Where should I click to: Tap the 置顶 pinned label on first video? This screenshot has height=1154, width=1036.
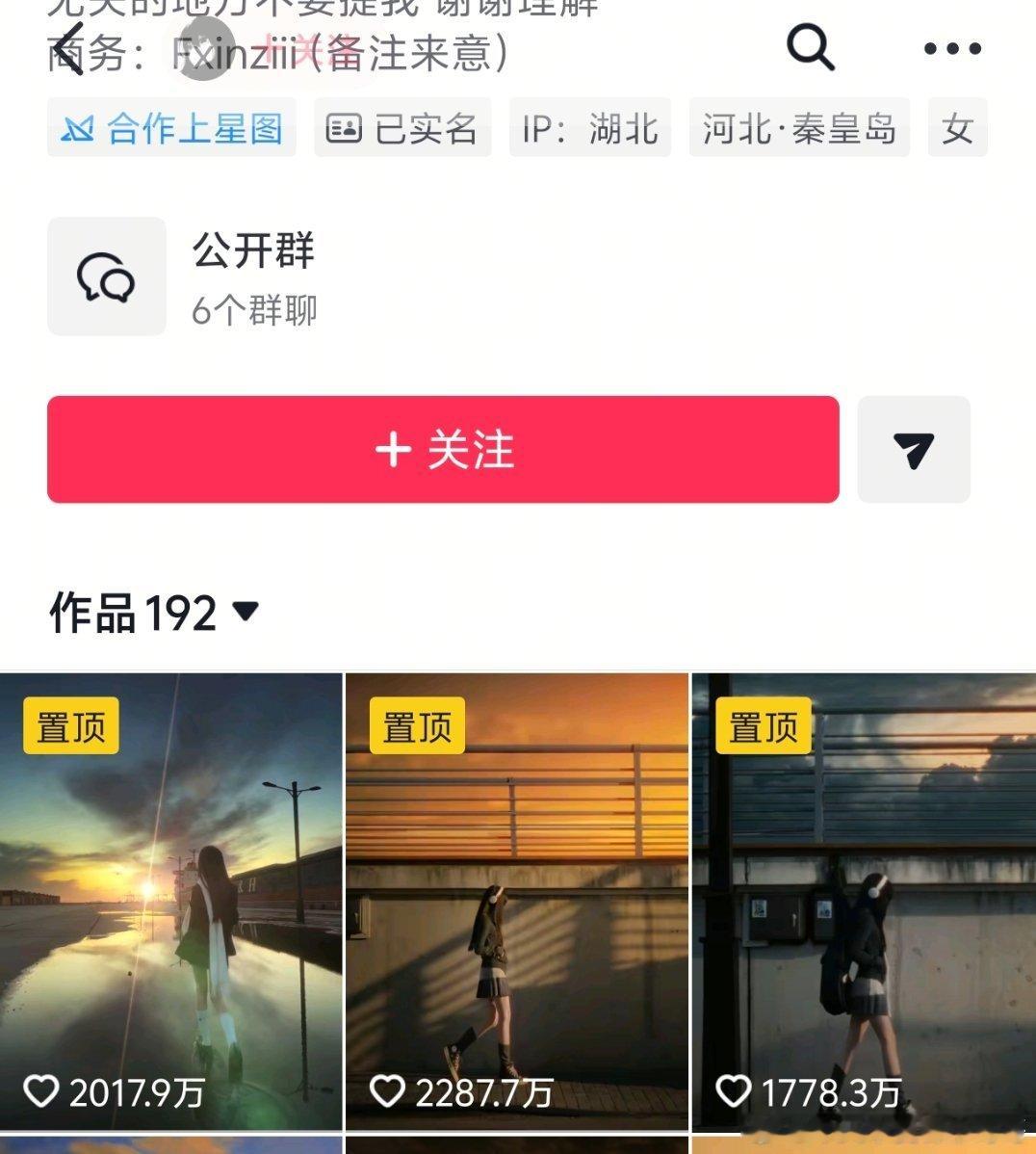pos(70,727)
